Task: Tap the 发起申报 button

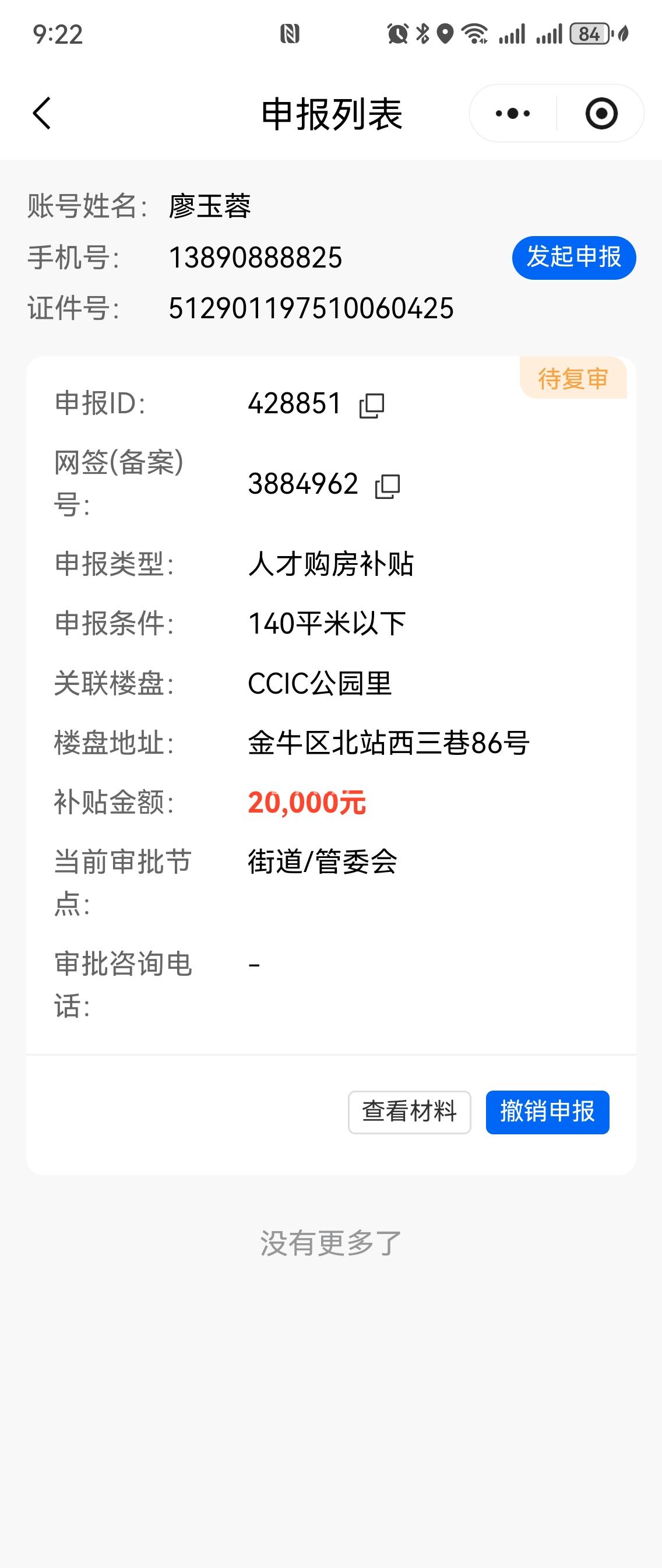Action: coord(573,258)
